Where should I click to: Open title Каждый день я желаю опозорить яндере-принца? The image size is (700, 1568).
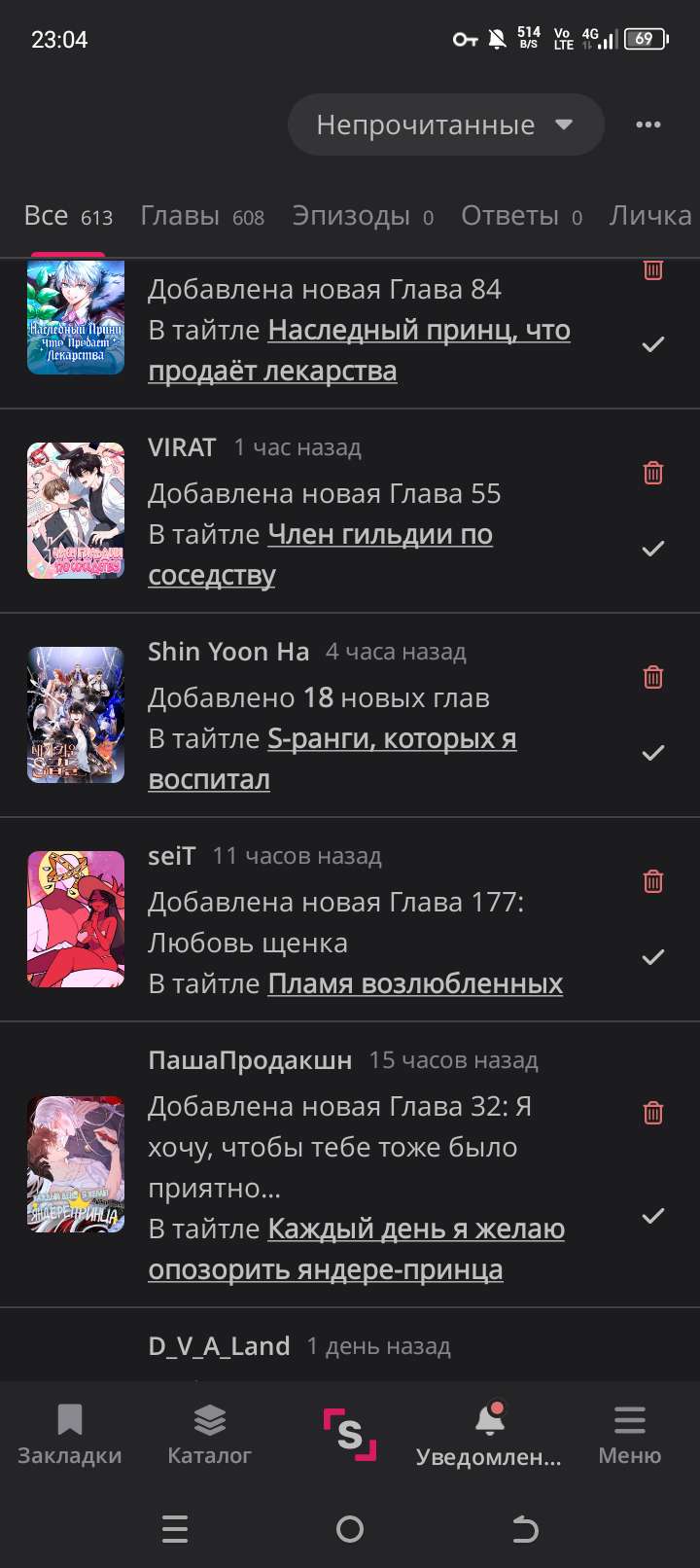pyautogui.click(x=415, y=1229)
